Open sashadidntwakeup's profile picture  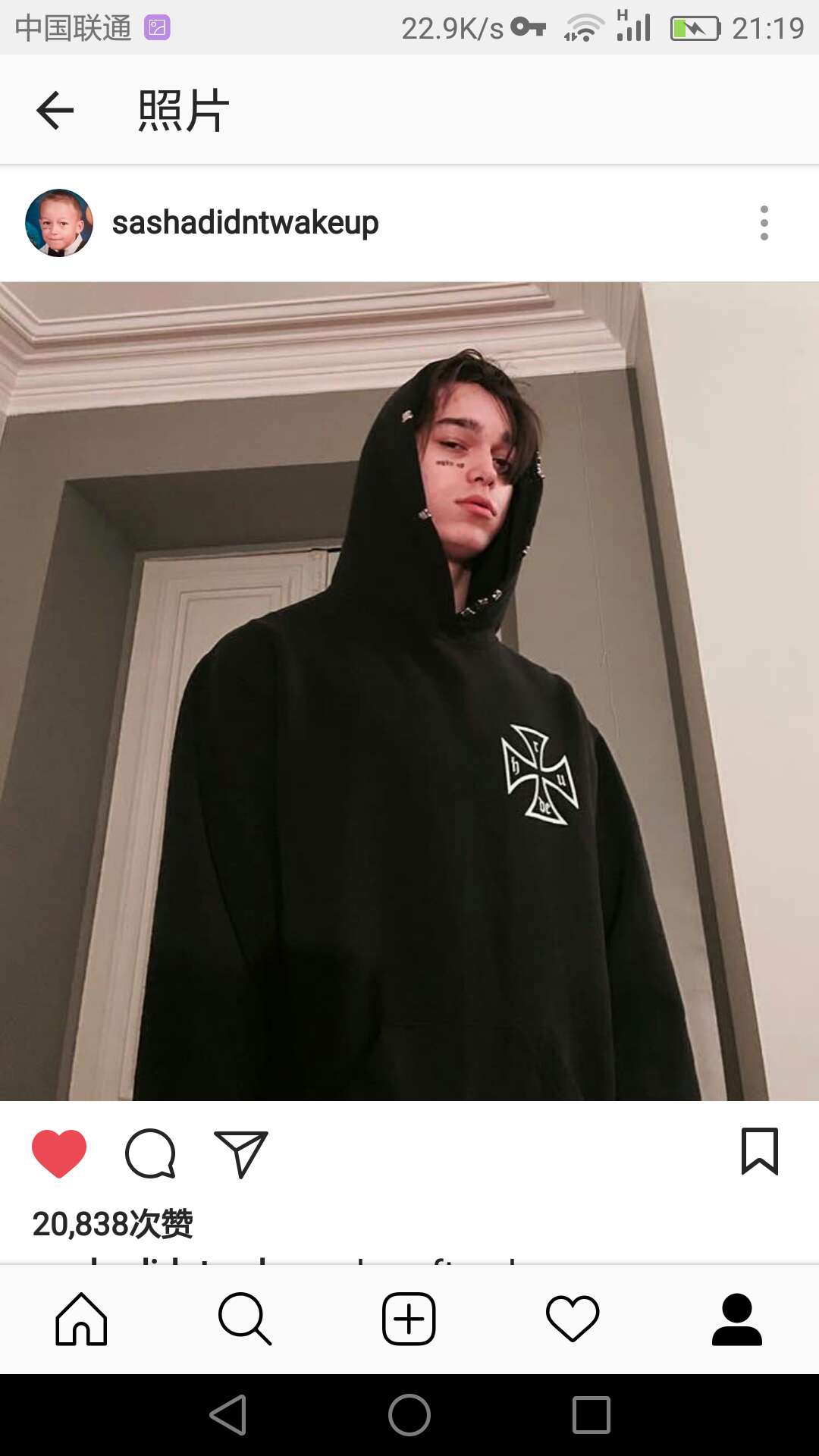(x=59, y=223)
